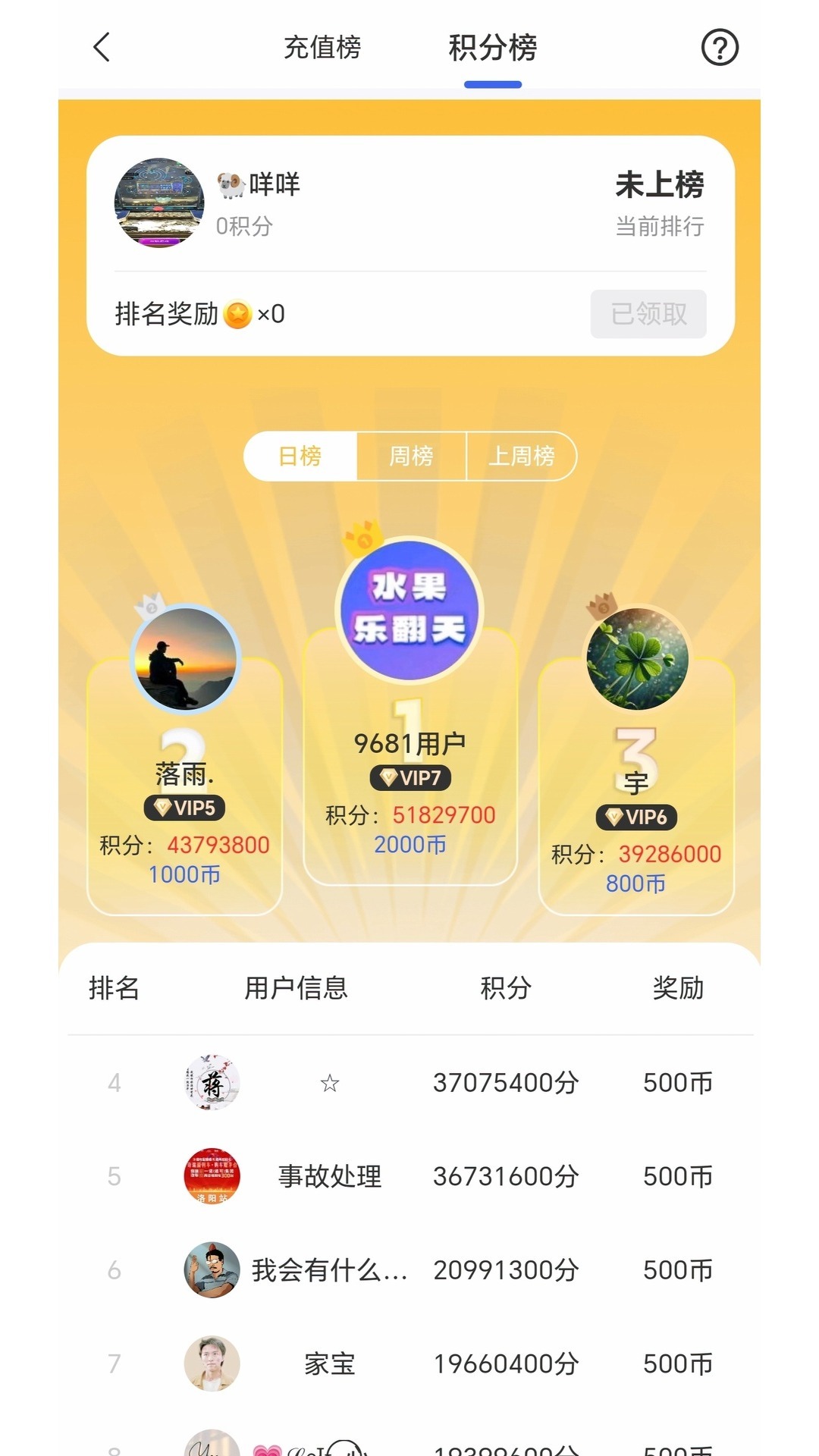Select the 积分榜 tab
The width and height of the screenshot is (819, 1456).
click(x=492, y=48)
